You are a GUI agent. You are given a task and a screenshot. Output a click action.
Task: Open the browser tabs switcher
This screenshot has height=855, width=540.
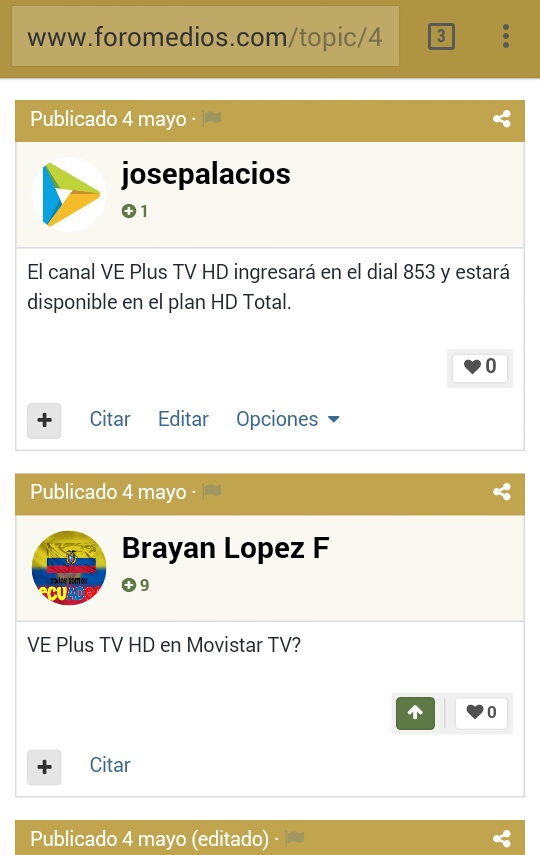pos(441,37)
